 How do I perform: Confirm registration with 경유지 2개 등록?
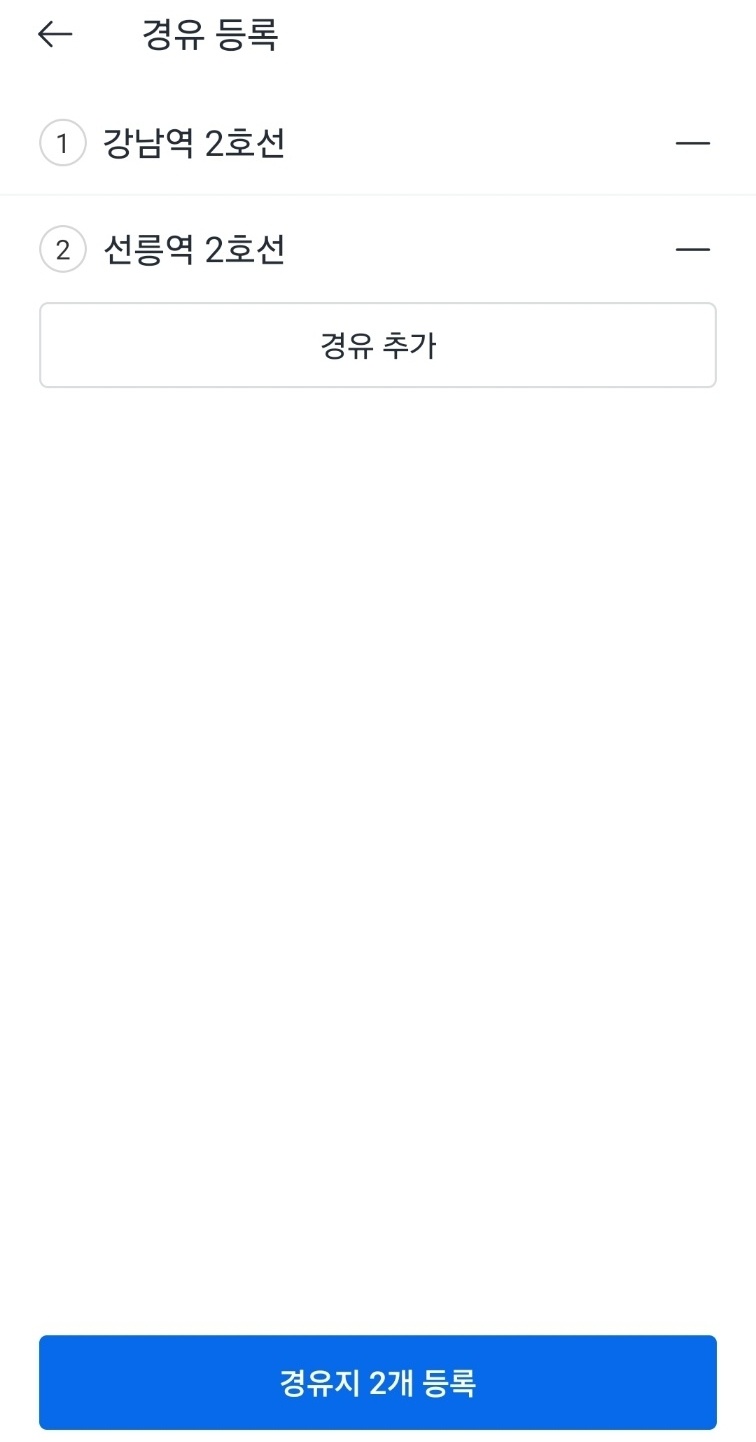[x=378, y=1382]
